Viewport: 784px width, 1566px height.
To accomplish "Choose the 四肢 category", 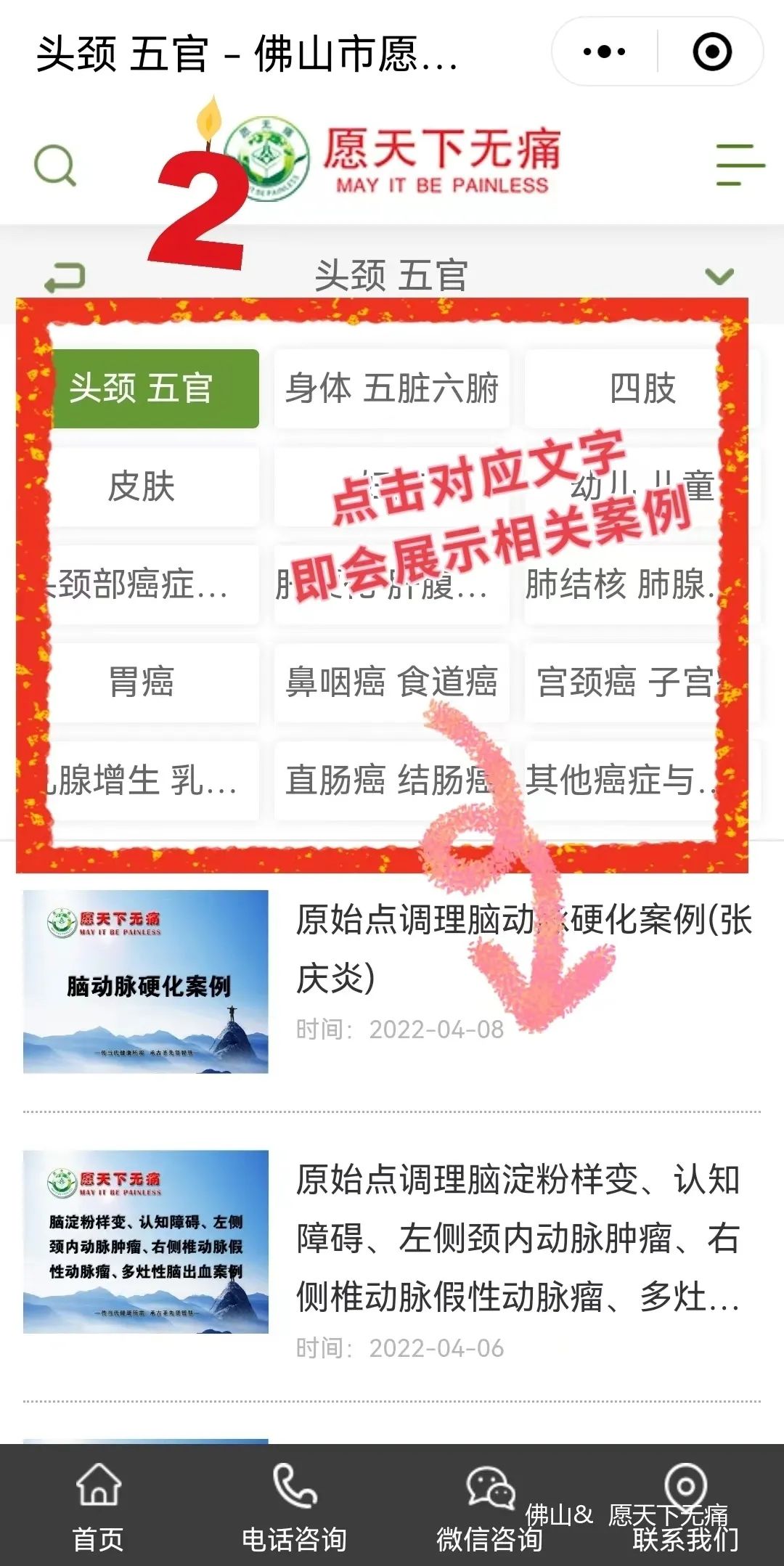I will tap(642, 388).
